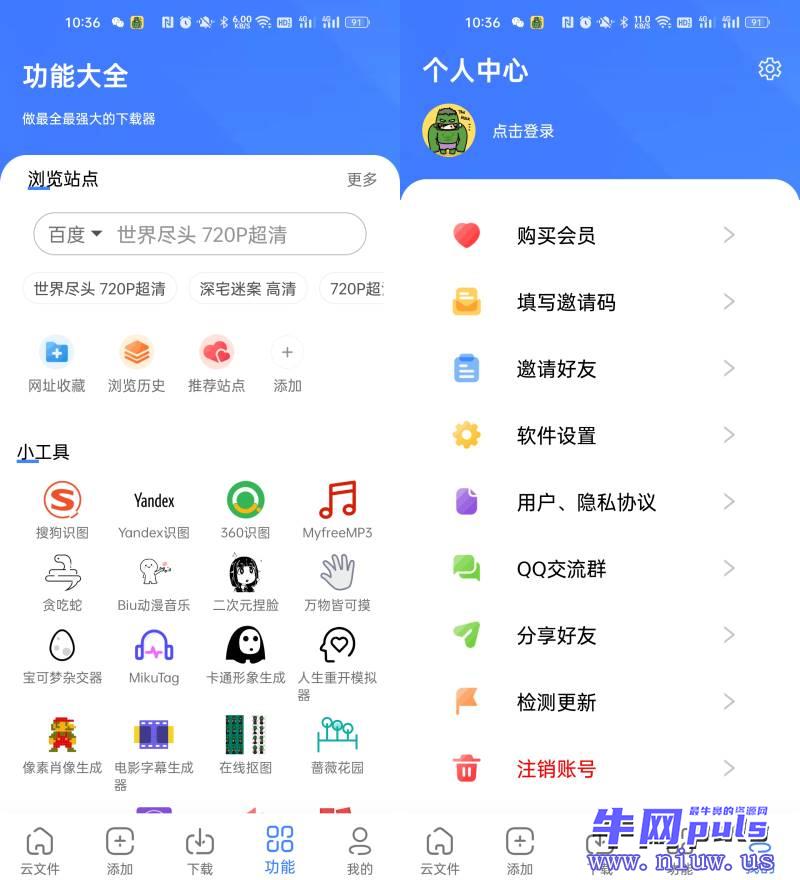Open the 贪吃蛇 mini tool
The width and height of the screenshot is (800, 880).
coord(62,582)
